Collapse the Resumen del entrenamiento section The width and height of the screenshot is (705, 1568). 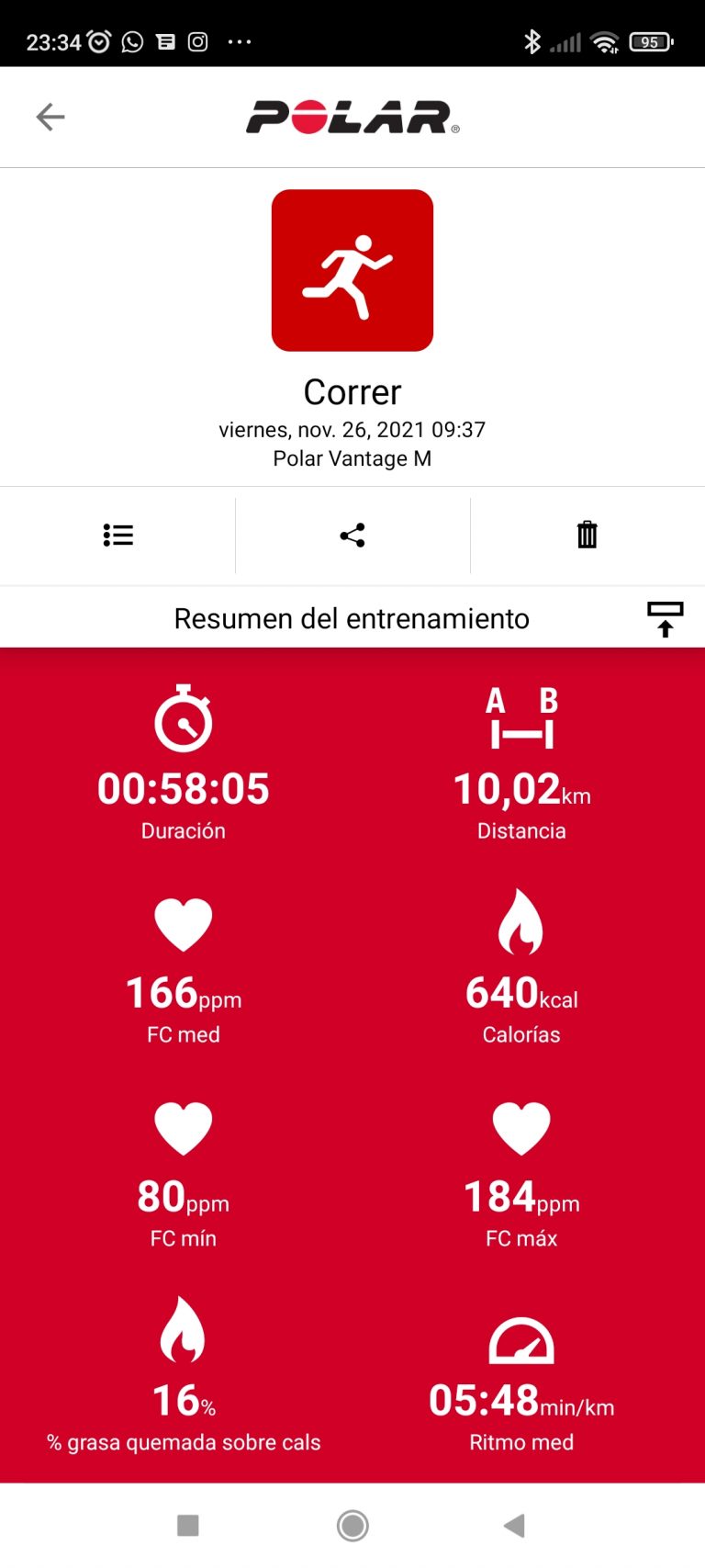(666, 619)
